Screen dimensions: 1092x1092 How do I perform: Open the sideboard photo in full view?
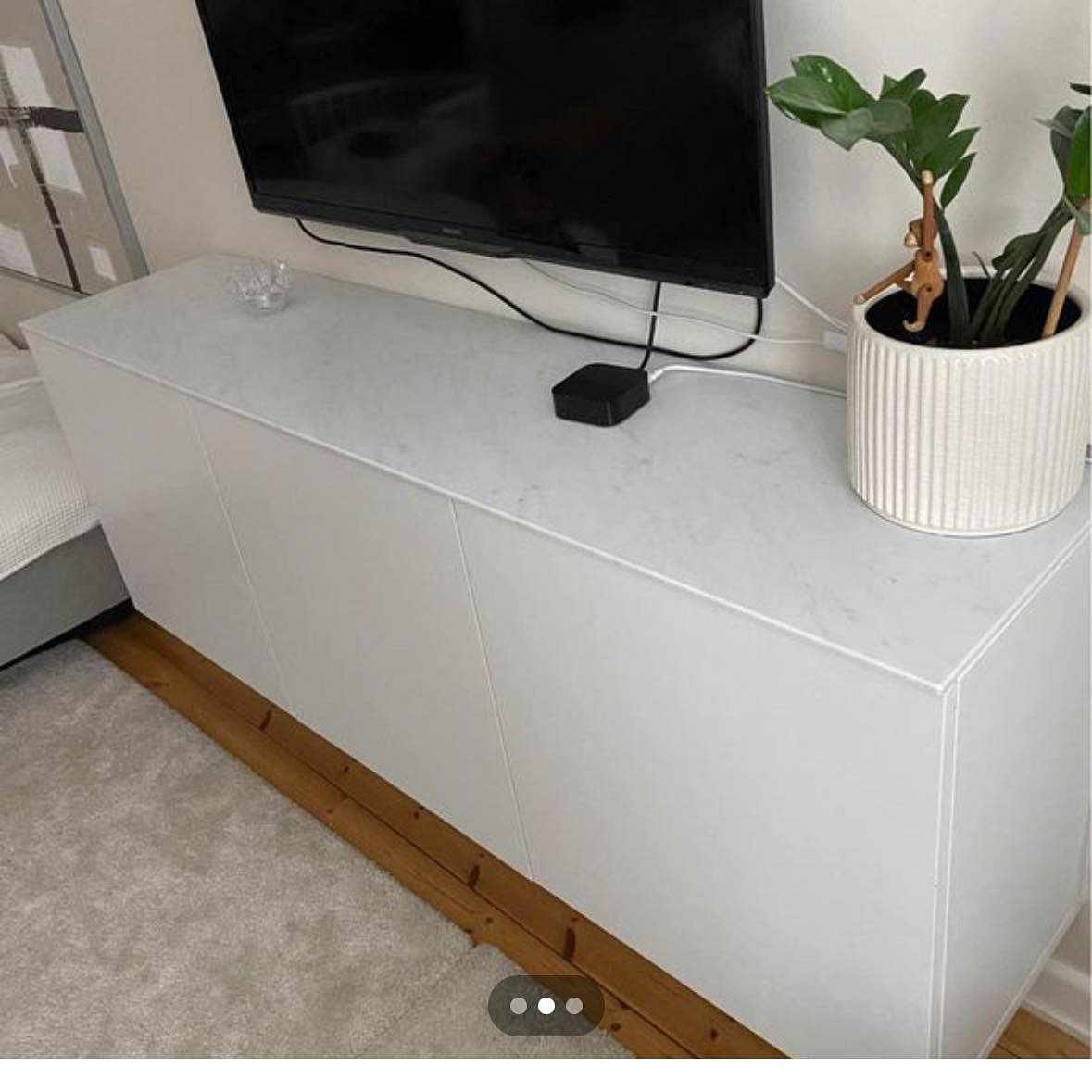(546, 528)
